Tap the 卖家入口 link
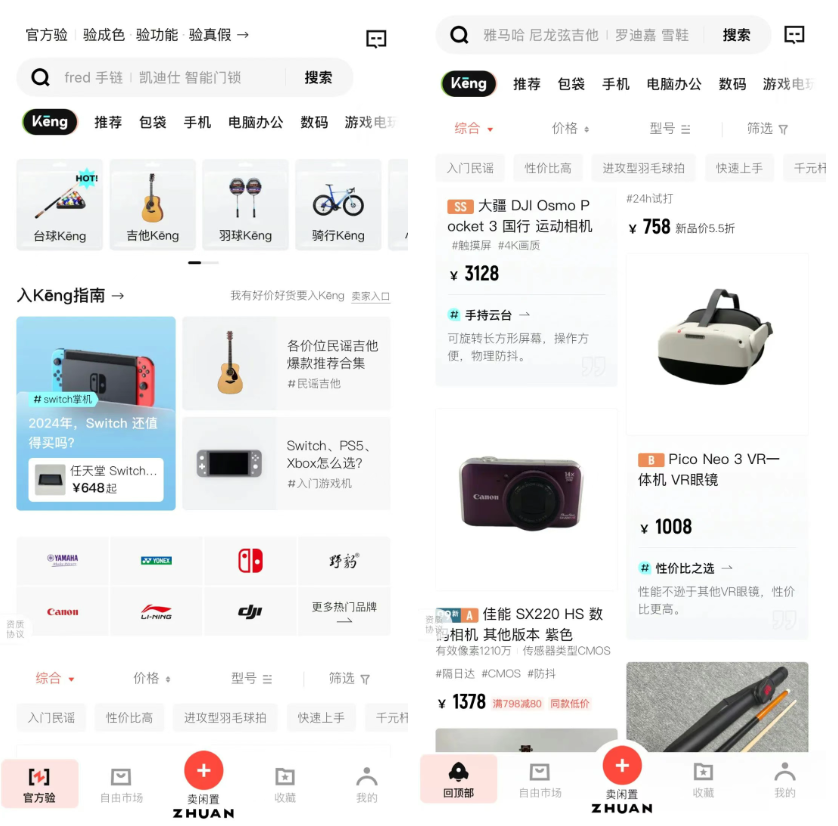 point(370,296)
